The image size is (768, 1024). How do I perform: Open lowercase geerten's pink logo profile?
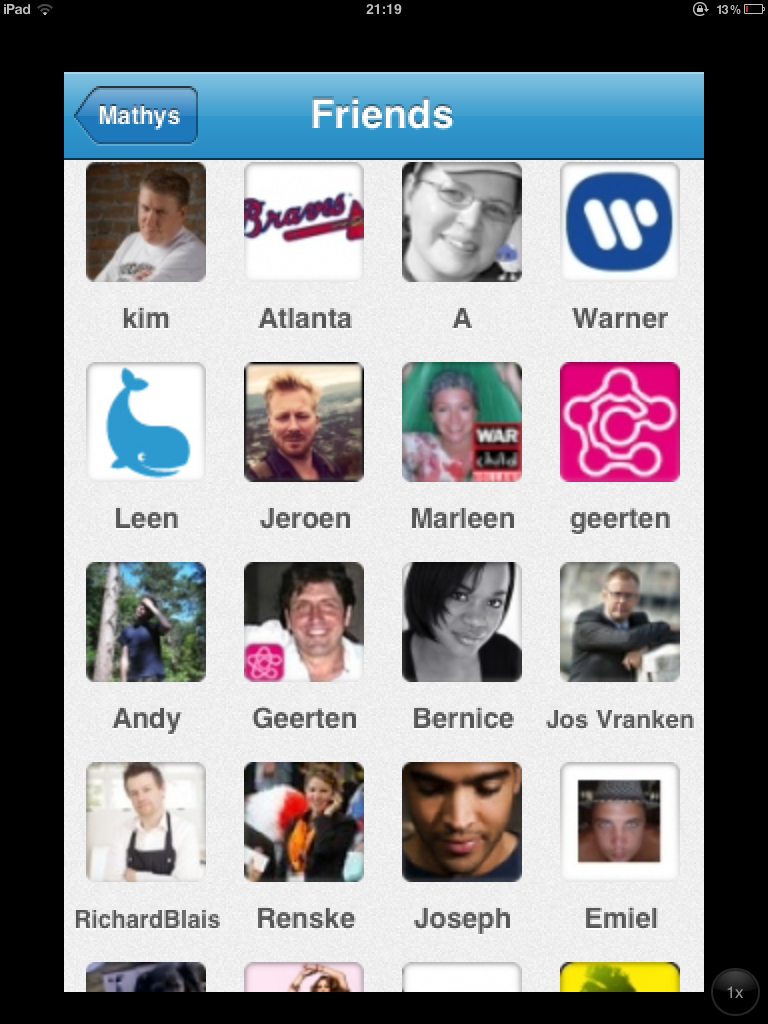point(620,422)
